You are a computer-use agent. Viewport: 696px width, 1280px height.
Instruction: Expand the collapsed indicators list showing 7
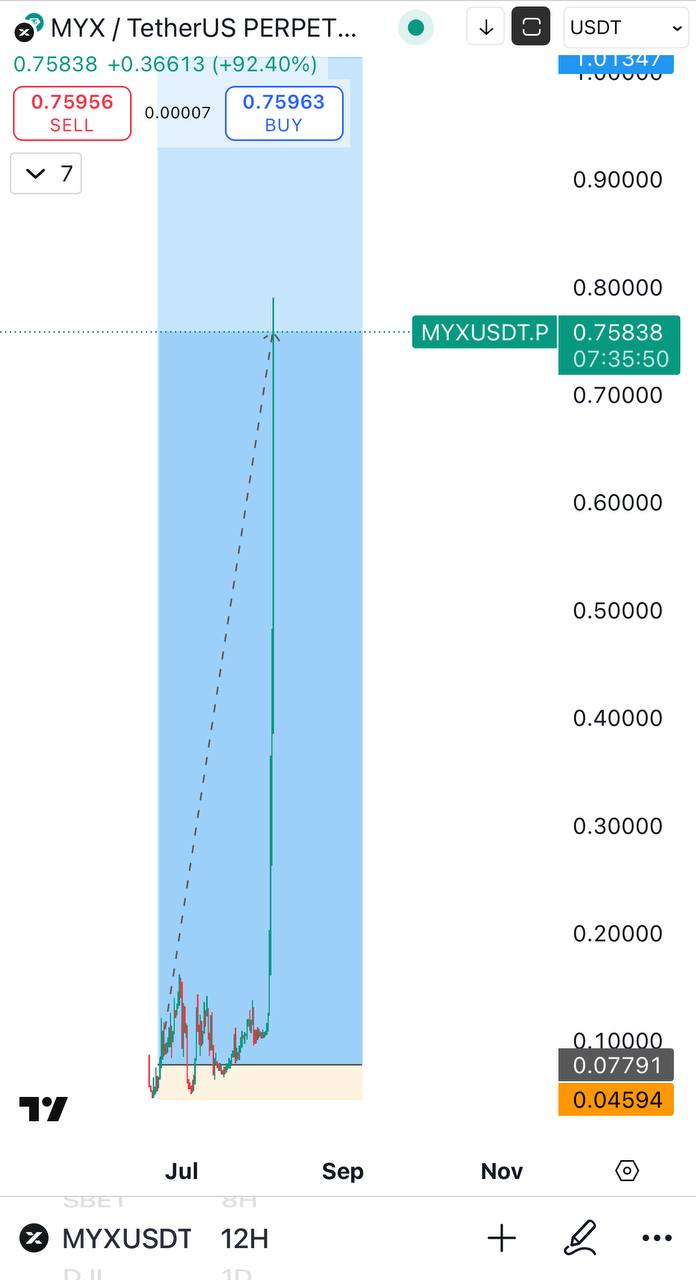point(46,174)
